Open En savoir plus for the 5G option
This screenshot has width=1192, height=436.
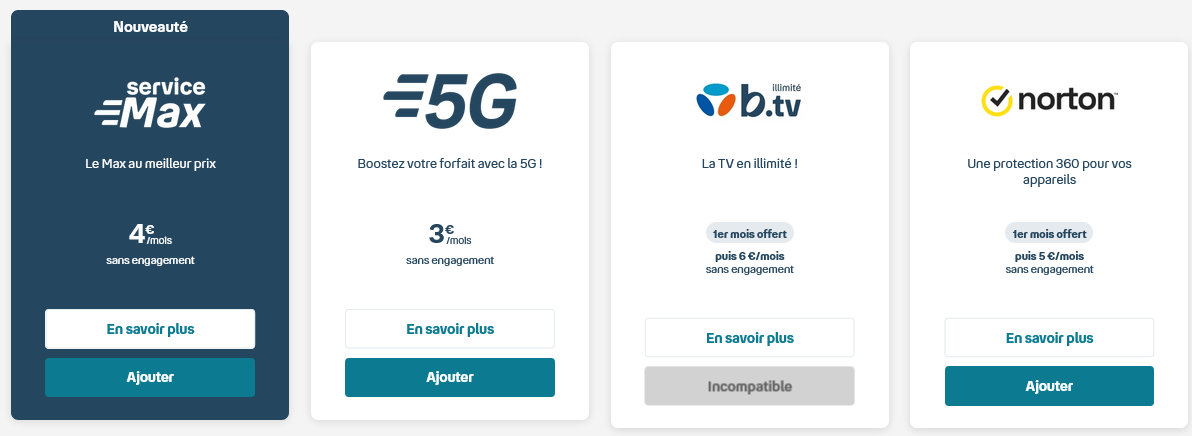[450, 328]
